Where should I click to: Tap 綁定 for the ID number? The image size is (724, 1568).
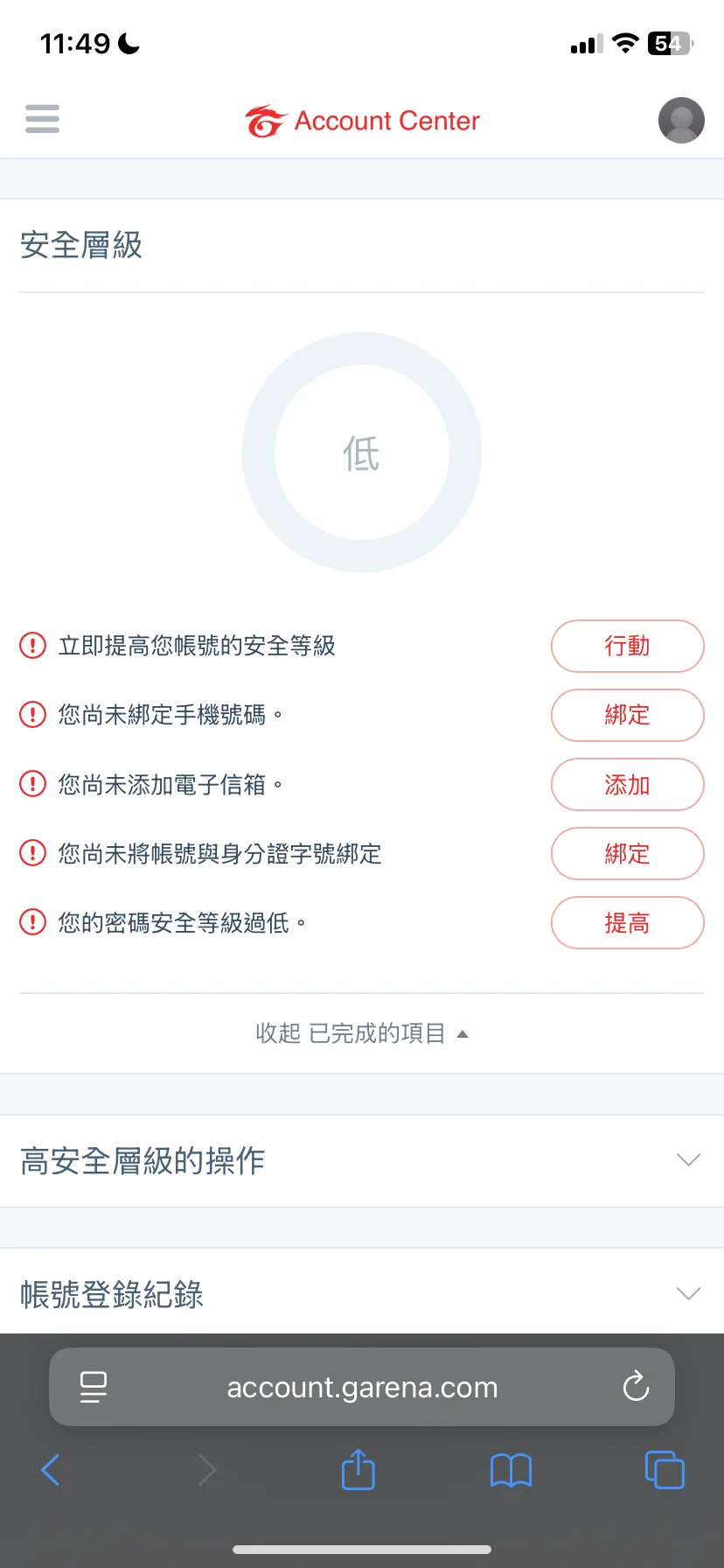(x=627, y=853)
